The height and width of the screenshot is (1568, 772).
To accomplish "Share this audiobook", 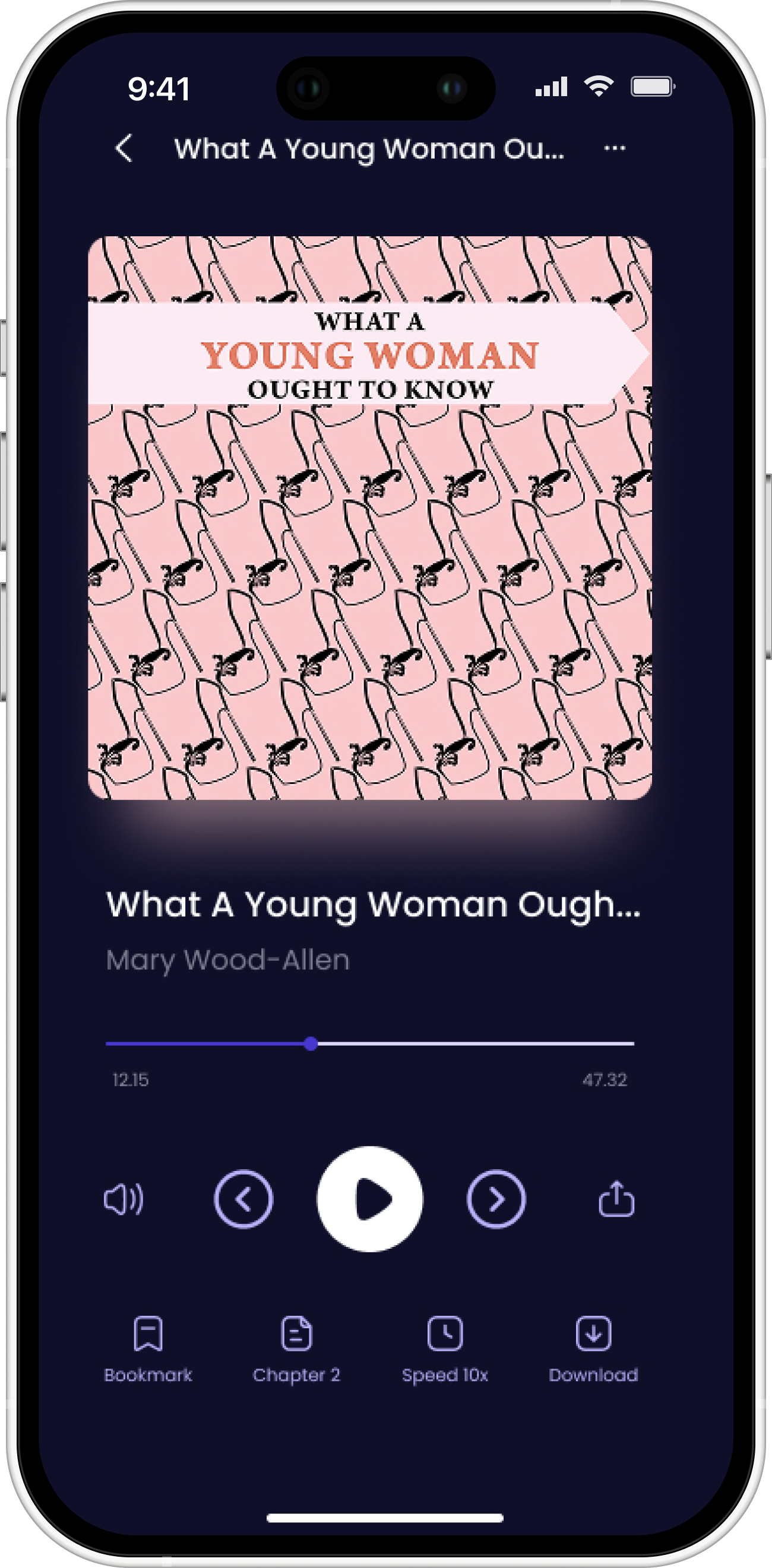I will (616, 1198).
